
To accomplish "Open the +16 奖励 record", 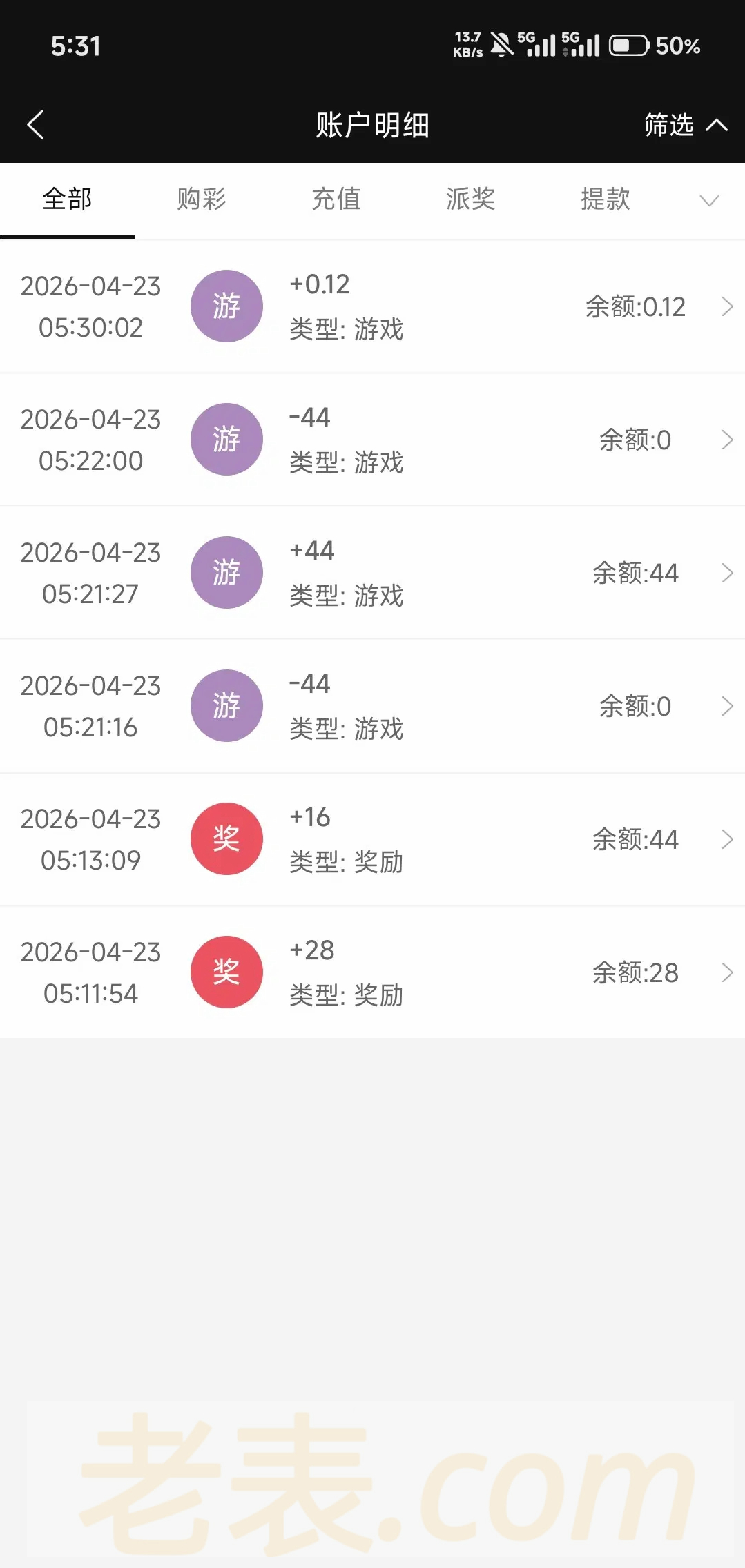I will tap(373, 839).
